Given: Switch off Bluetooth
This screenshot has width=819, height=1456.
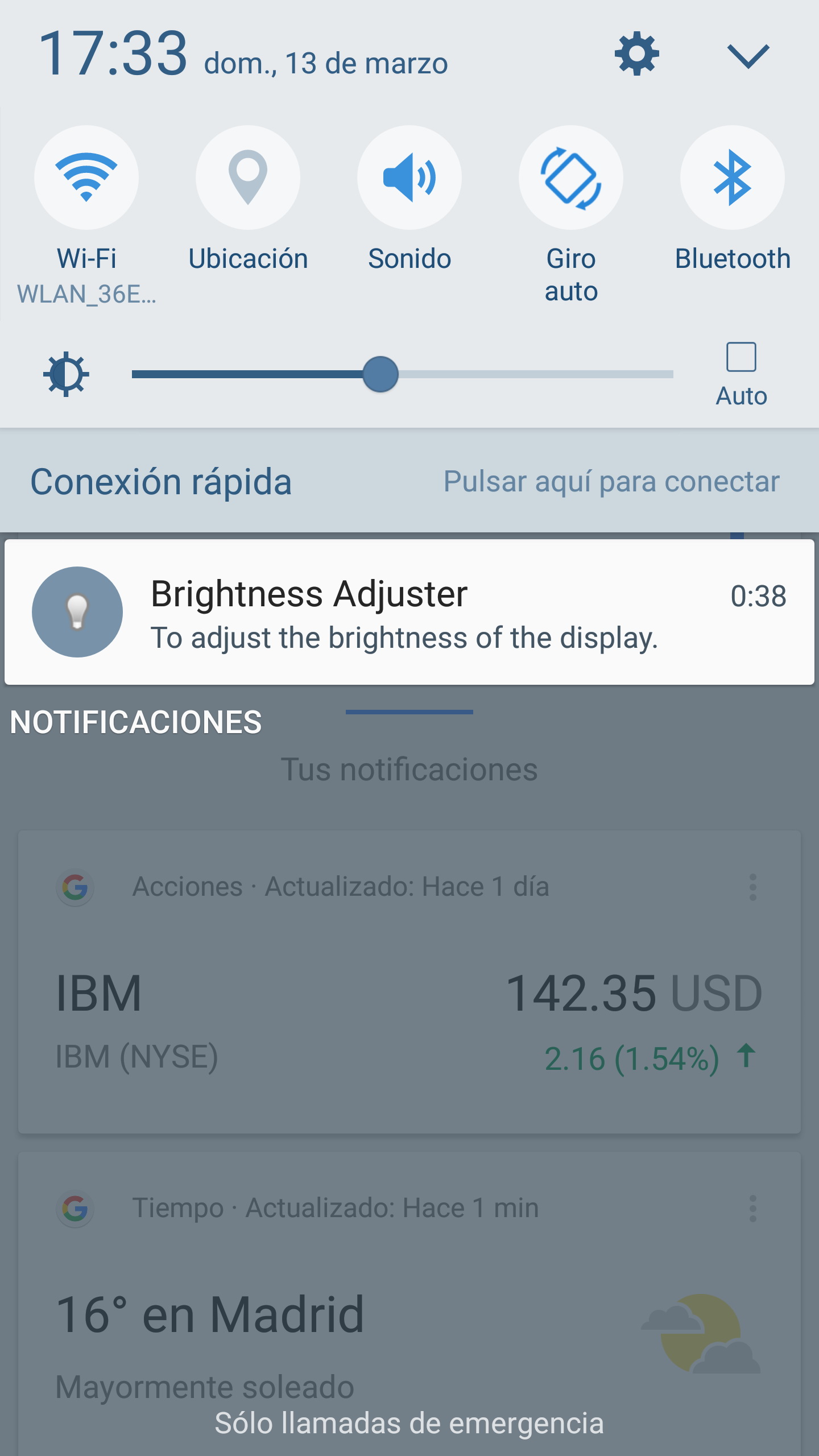Looking at the screenshot, I should point(733,177).
